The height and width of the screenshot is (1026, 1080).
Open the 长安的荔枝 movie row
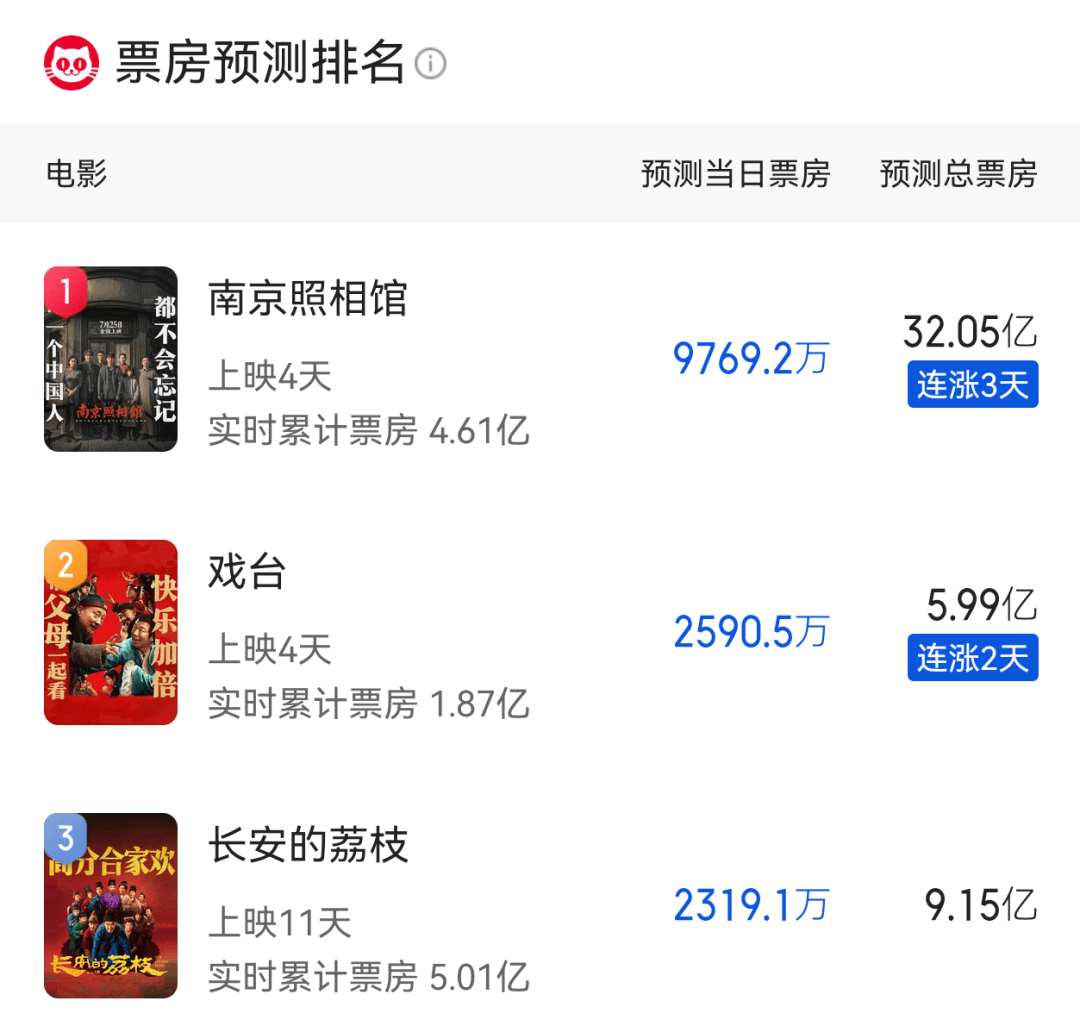tap(307, 846)
